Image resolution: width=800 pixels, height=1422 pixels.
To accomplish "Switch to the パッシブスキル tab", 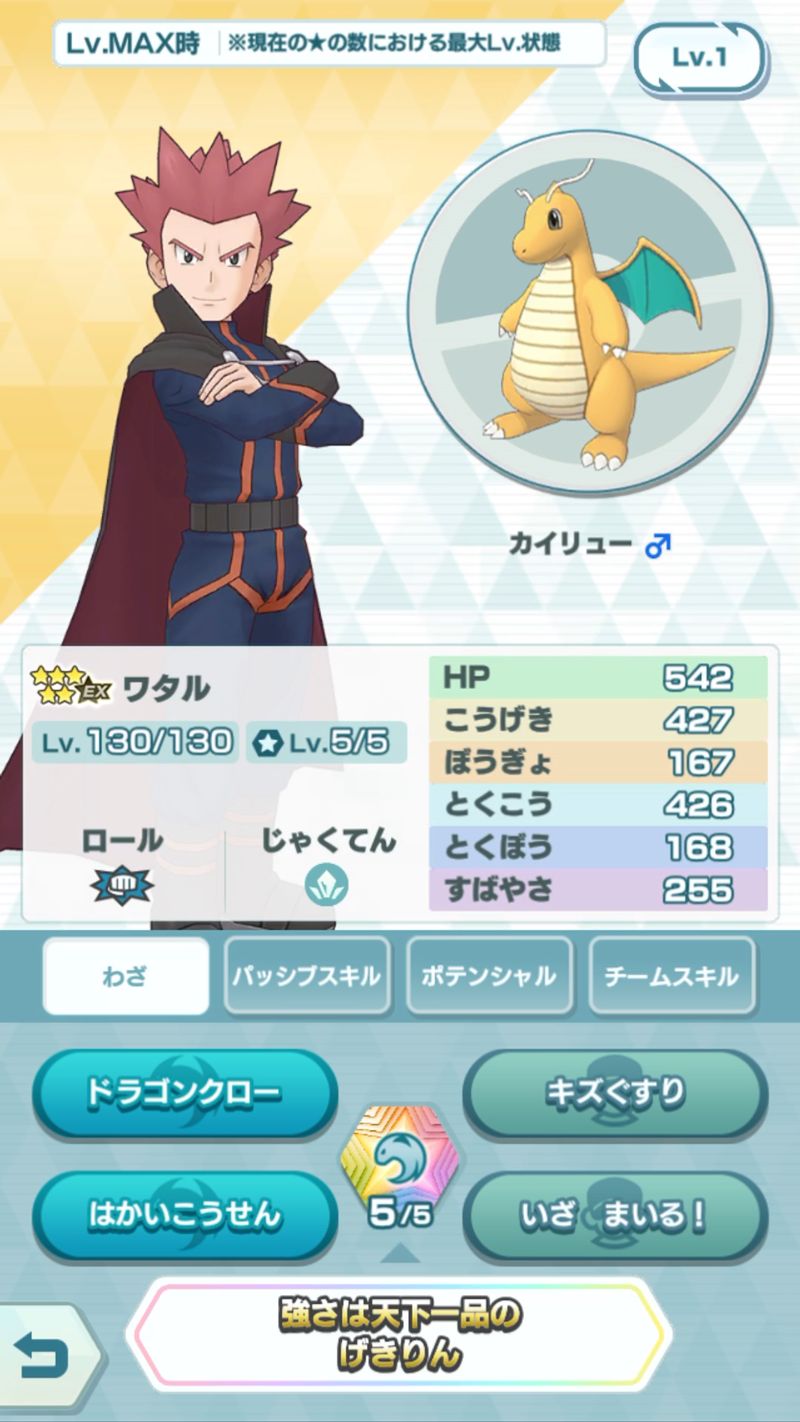I will click(x=306, y=976).
